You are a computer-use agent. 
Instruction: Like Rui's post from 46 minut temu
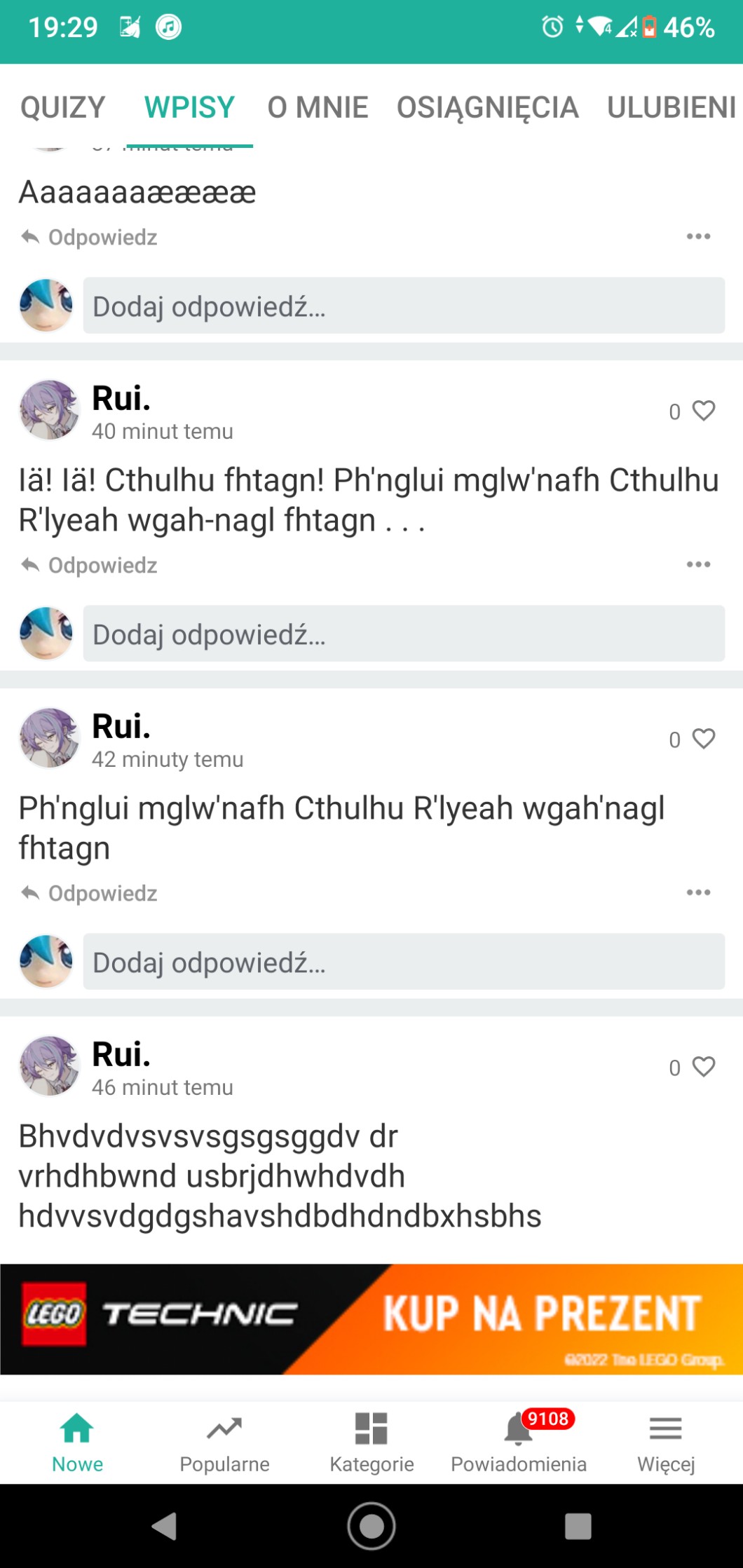click(703, 1067)
